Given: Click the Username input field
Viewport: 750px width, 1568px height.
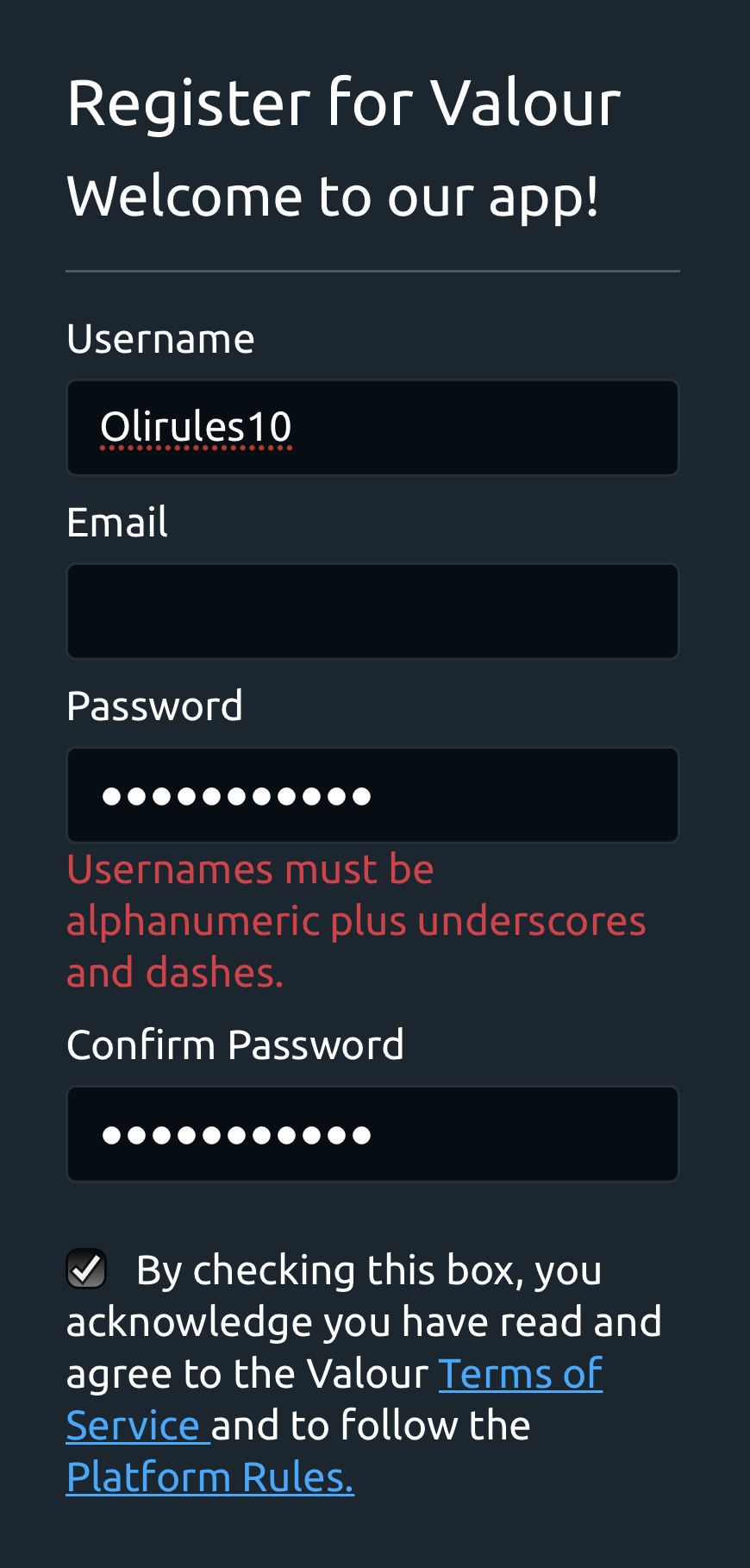Looking at the screenshot, I should pyautogui.click(x=372, y=427).
